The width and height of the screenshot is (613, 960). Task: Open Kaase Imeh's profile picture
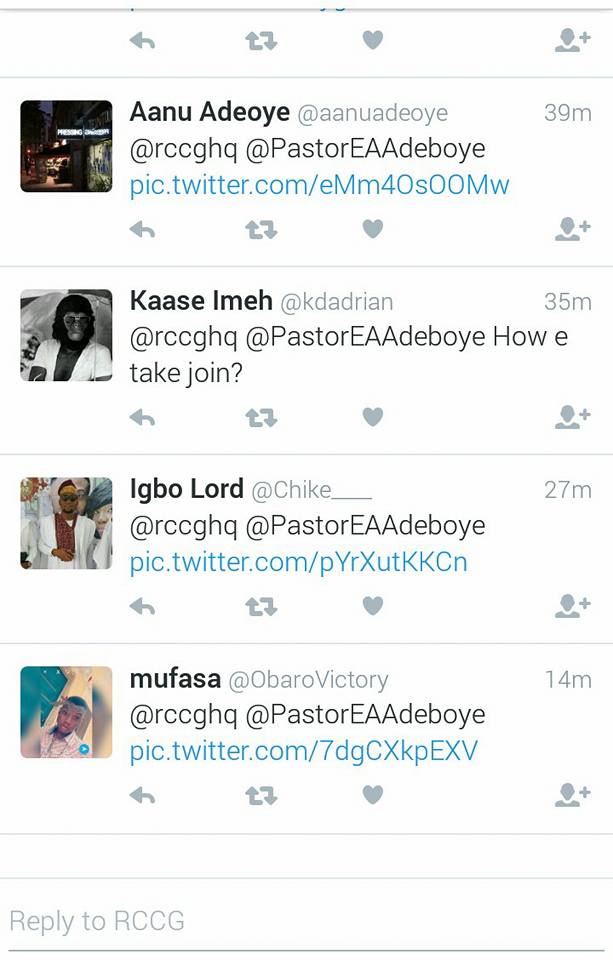pos(66,335)
